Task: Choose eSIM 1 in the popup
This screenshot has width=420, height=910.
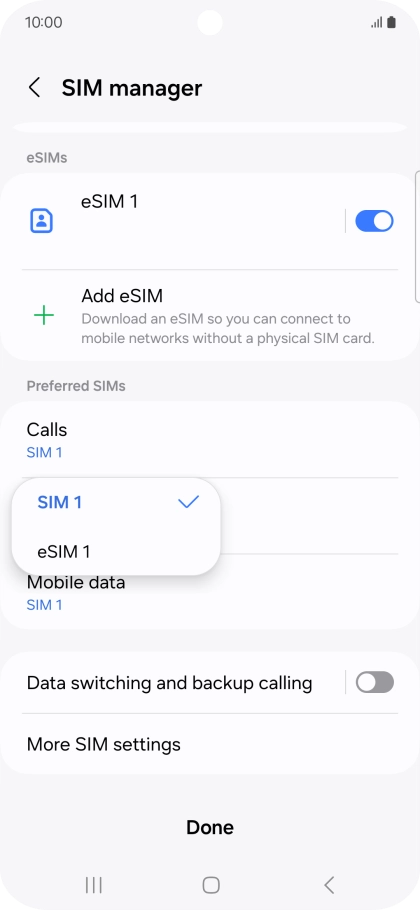Action: point(116,551)
